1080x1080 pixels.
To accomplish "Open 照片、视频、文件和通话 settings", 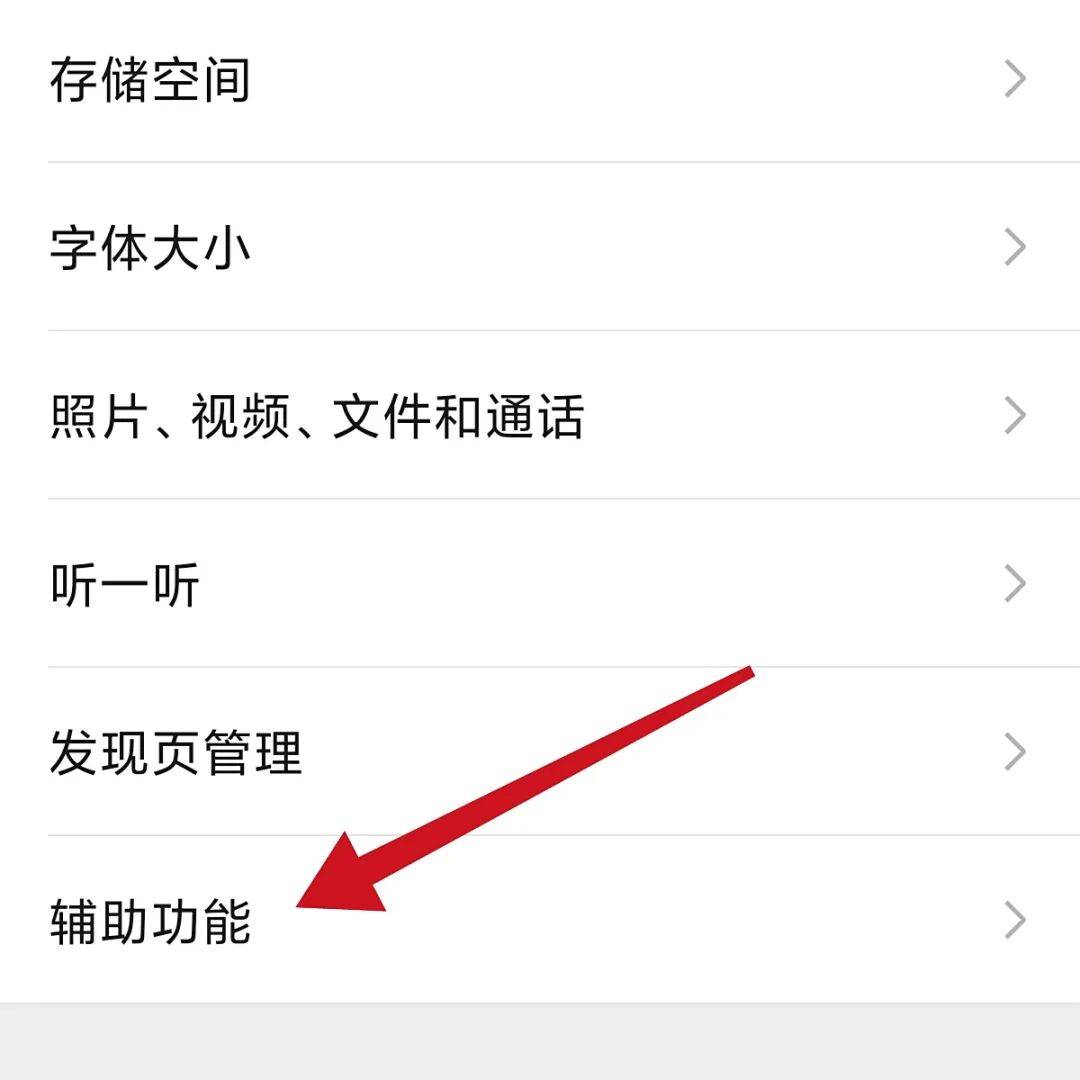I will 316,415.
